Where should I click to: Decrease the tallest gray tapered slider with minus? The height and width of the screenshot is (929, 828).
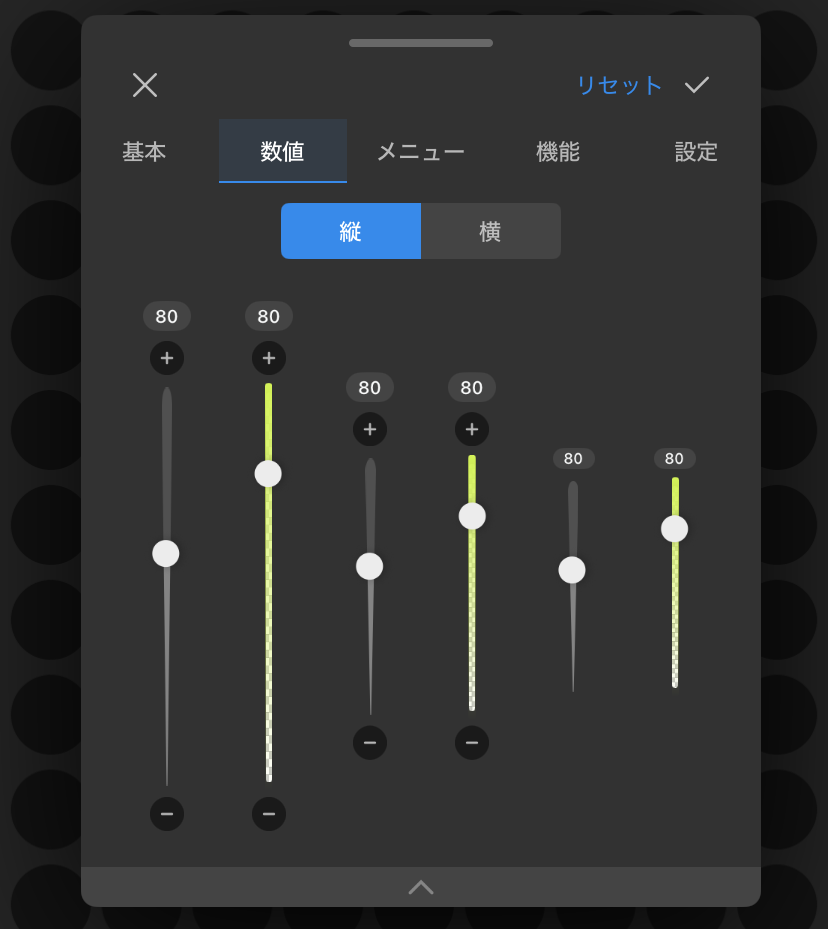tap(167, 814)
